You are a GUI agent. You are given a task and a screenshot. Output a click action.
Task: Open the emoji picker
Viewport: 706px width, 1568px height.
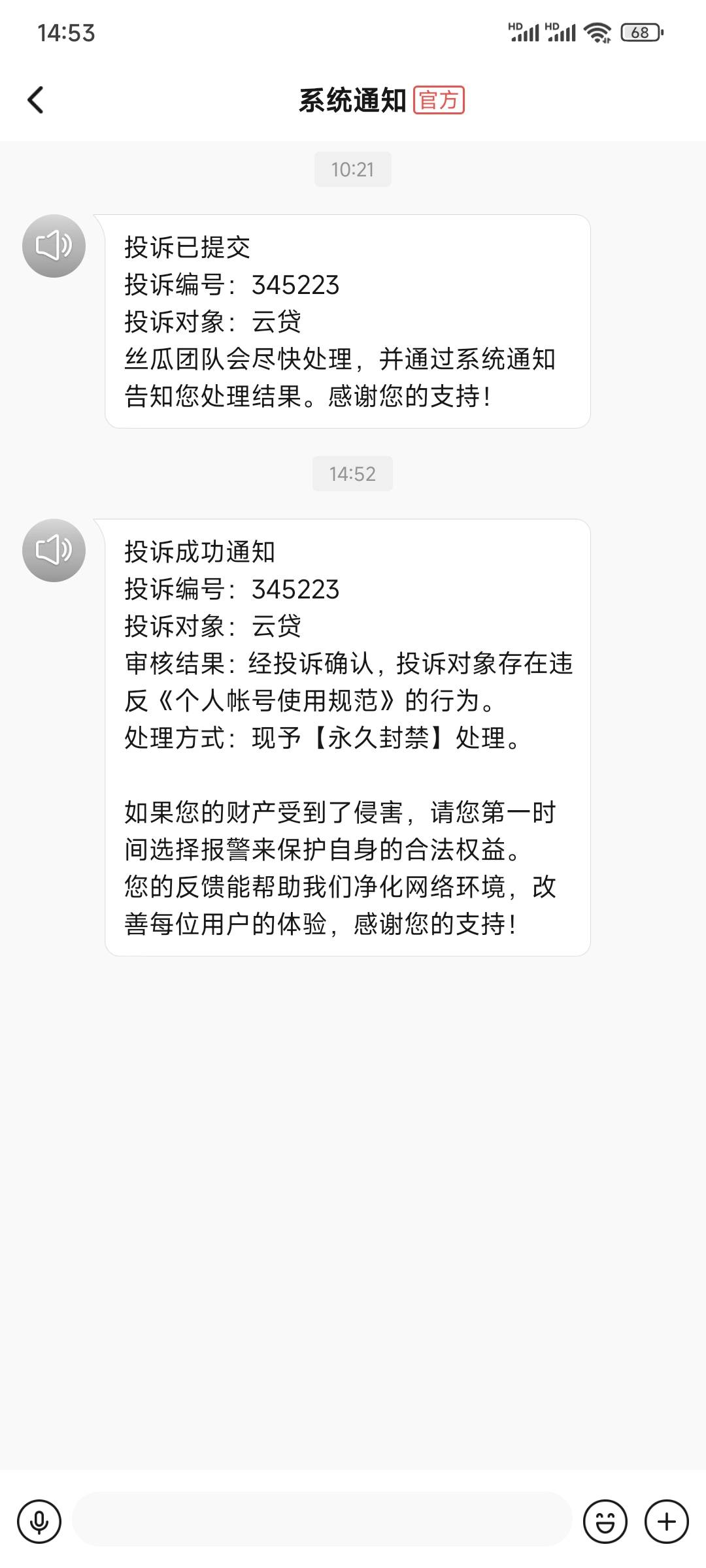click(605, 1522)
